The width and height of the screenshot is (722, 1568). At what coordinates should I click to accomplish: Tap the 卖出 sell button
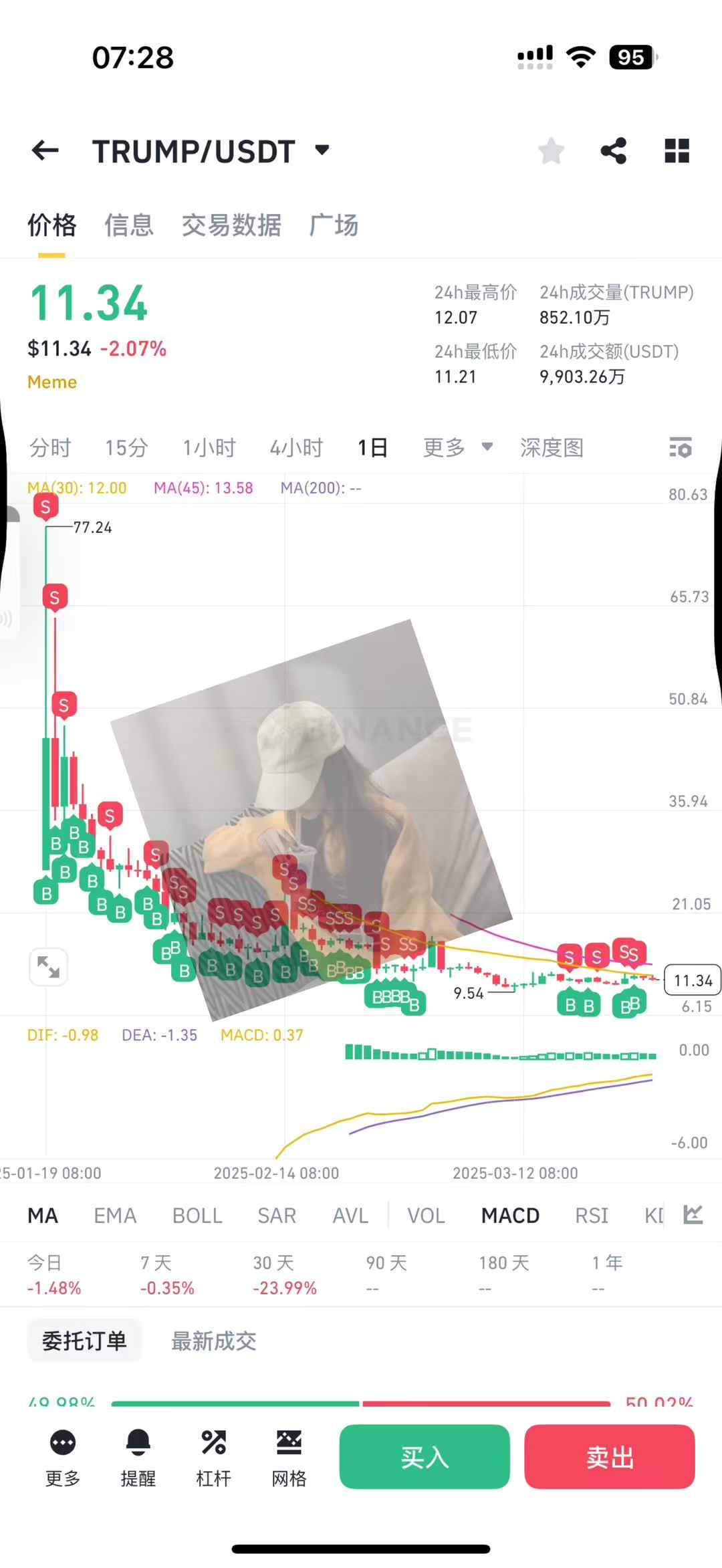[x=610, y=1457]
